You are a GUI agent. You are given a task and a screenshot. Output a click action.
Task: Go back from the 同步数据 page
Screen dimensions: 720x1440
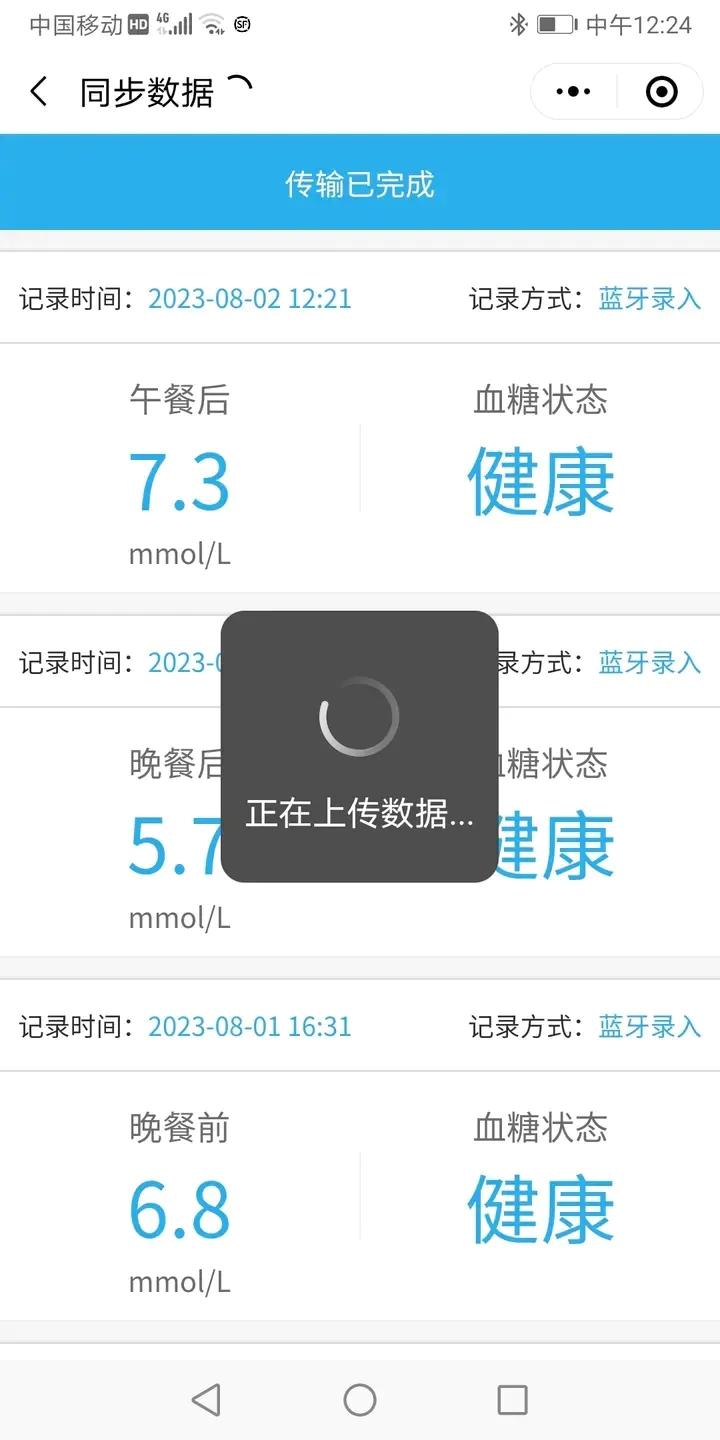[38, 92]
